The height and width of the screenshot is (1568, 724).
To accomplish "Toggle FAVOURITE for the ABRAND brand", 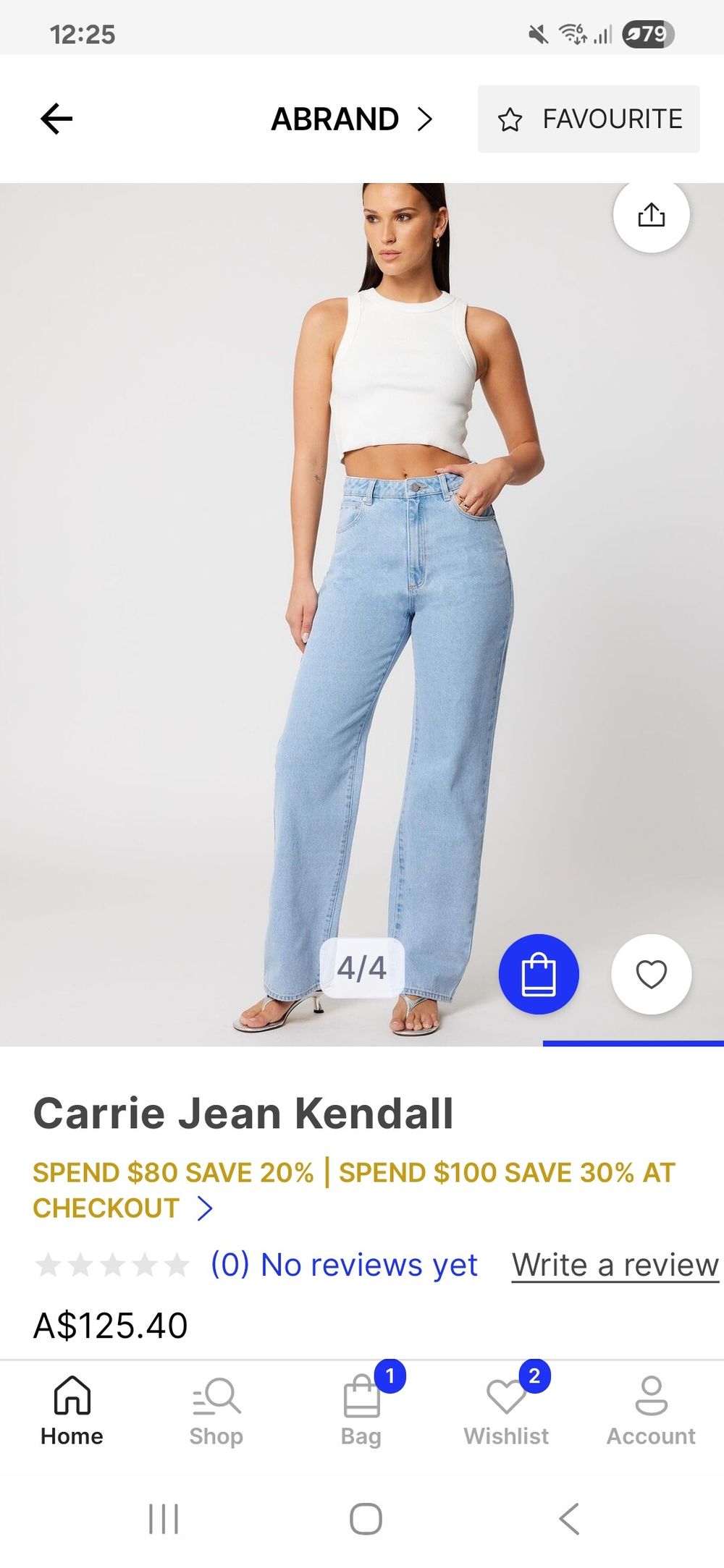I will (x=589, y=118).
